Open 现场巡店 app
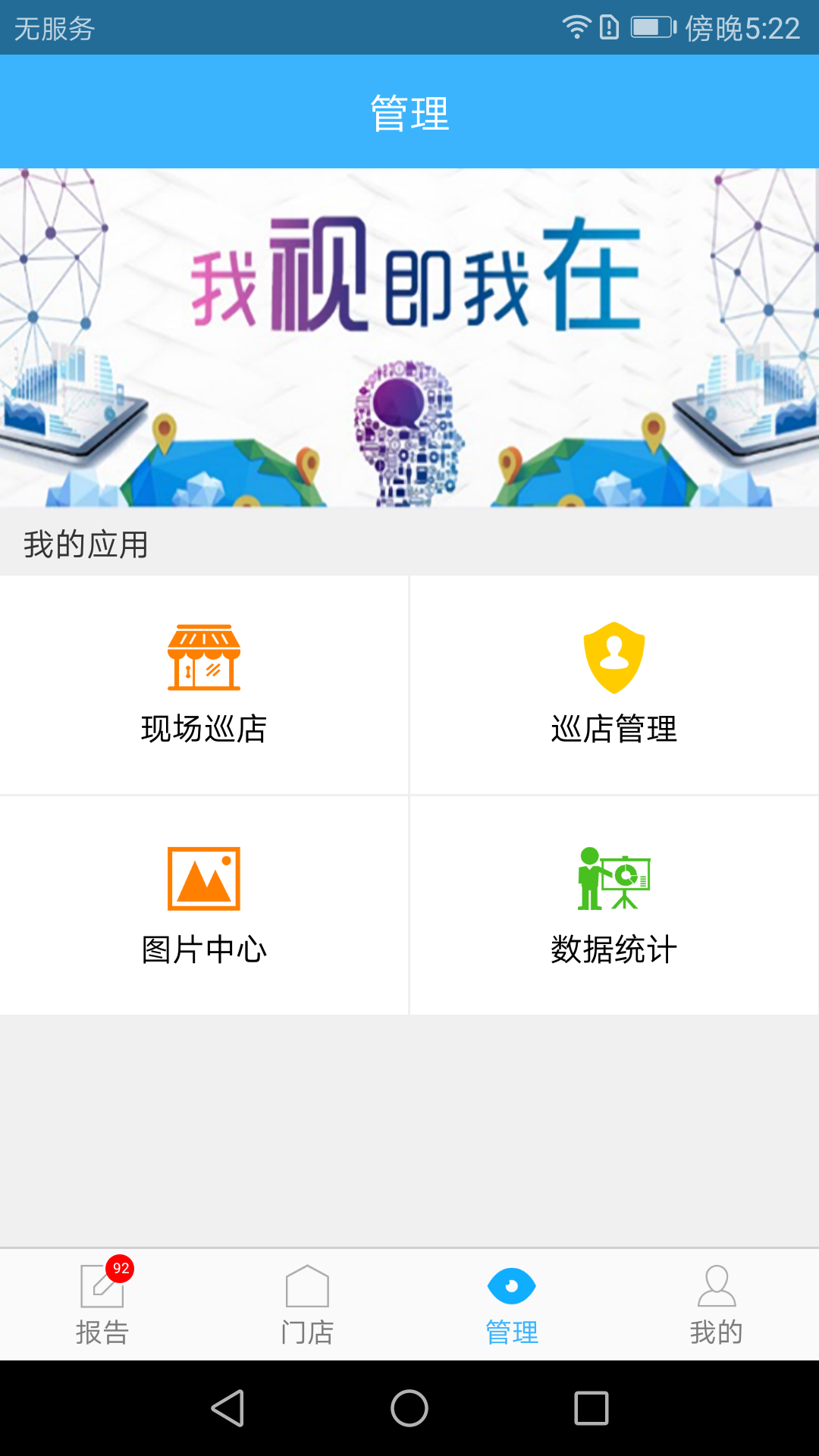The height and width of the screenshot is (1456, 819). pyautogui.click(x=204, y=684)
